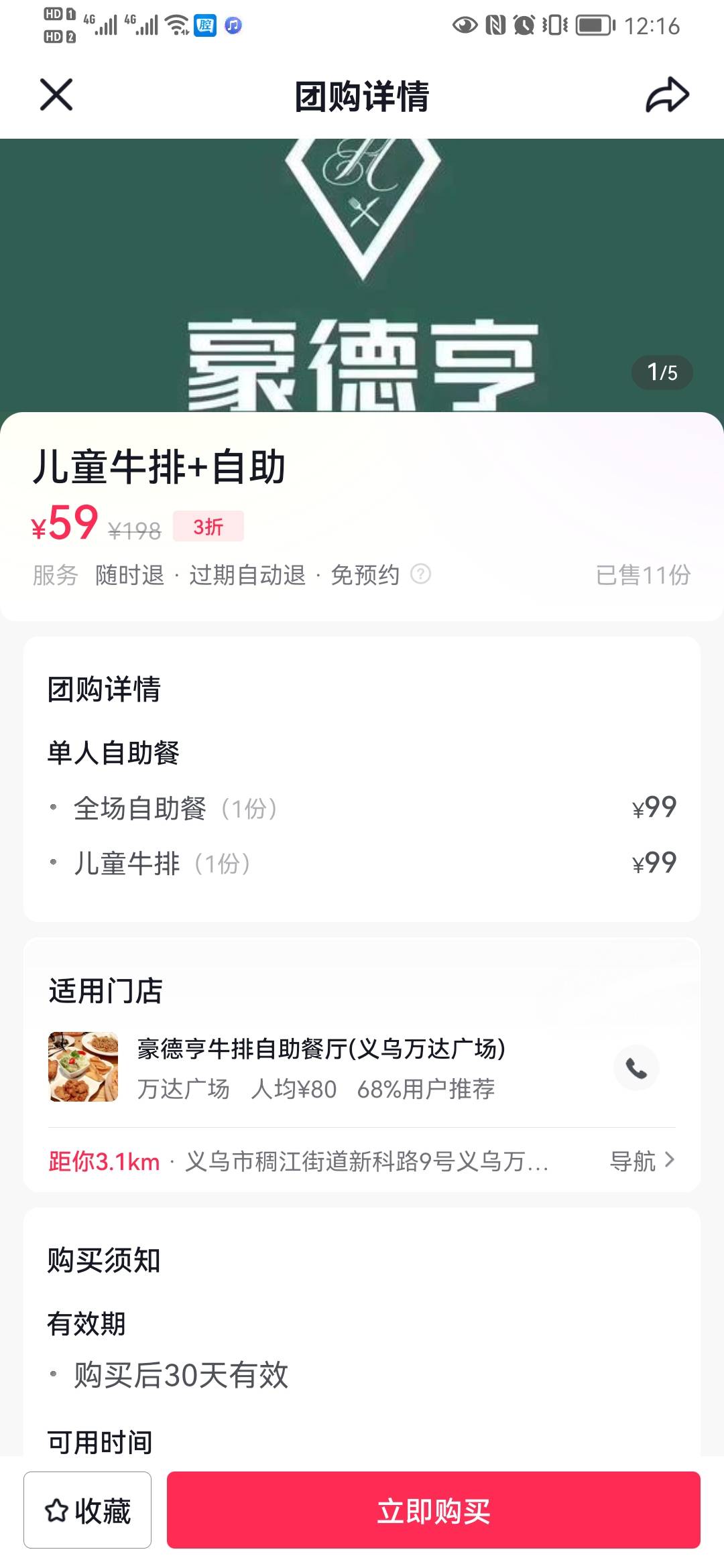Close the group-buy details page
The image size is (724, 1568).
point(56,94)
